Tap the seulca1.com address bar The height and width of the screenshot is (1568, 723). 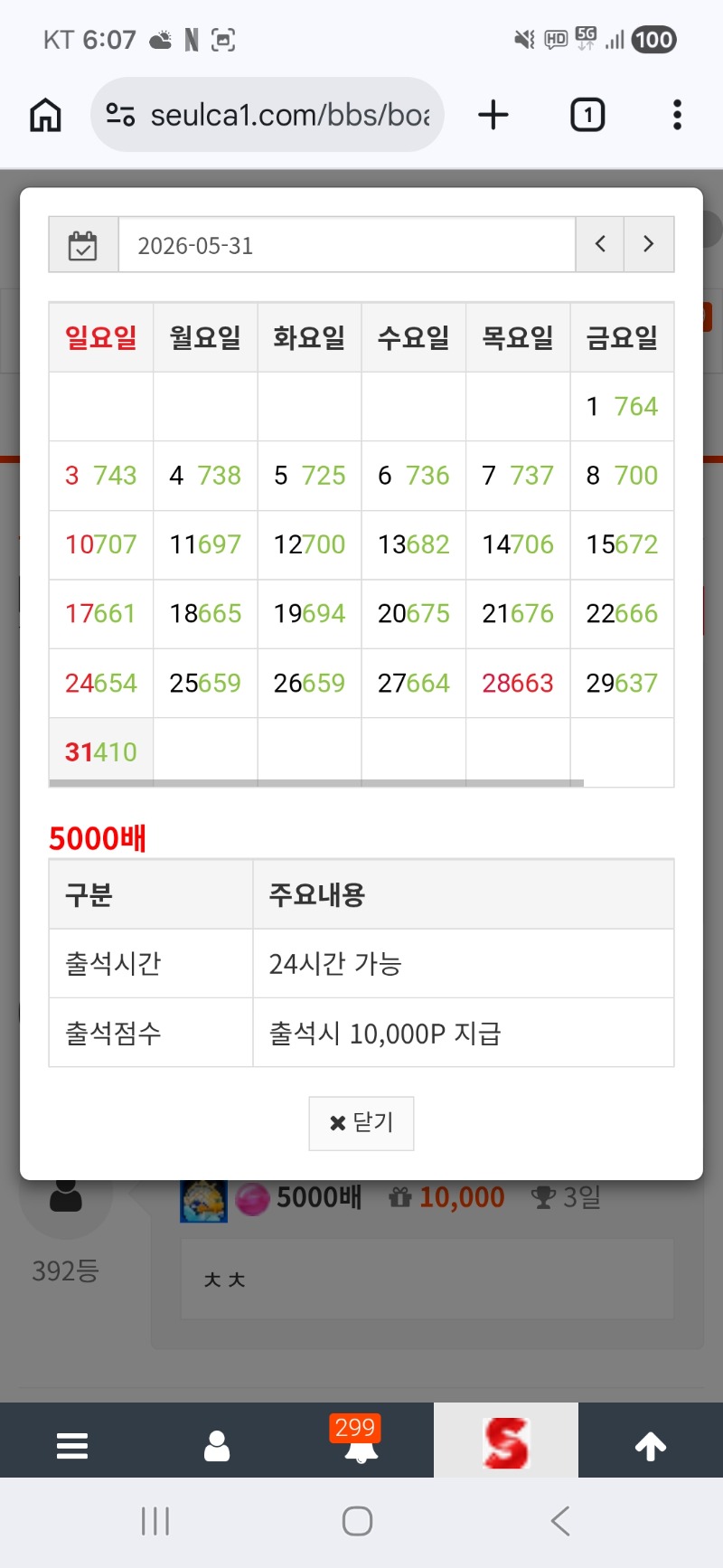(268, 115)
